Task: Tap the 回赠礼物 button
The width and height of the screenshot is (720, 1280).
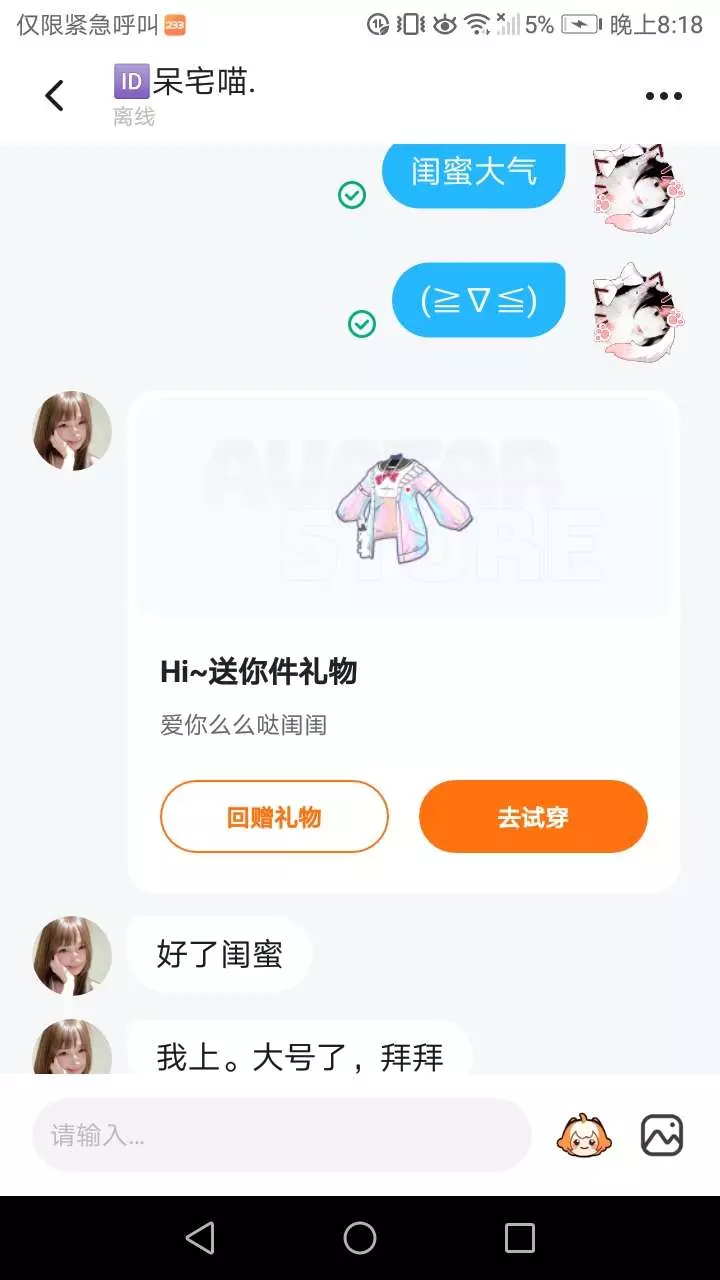Action: pos(274,817)
